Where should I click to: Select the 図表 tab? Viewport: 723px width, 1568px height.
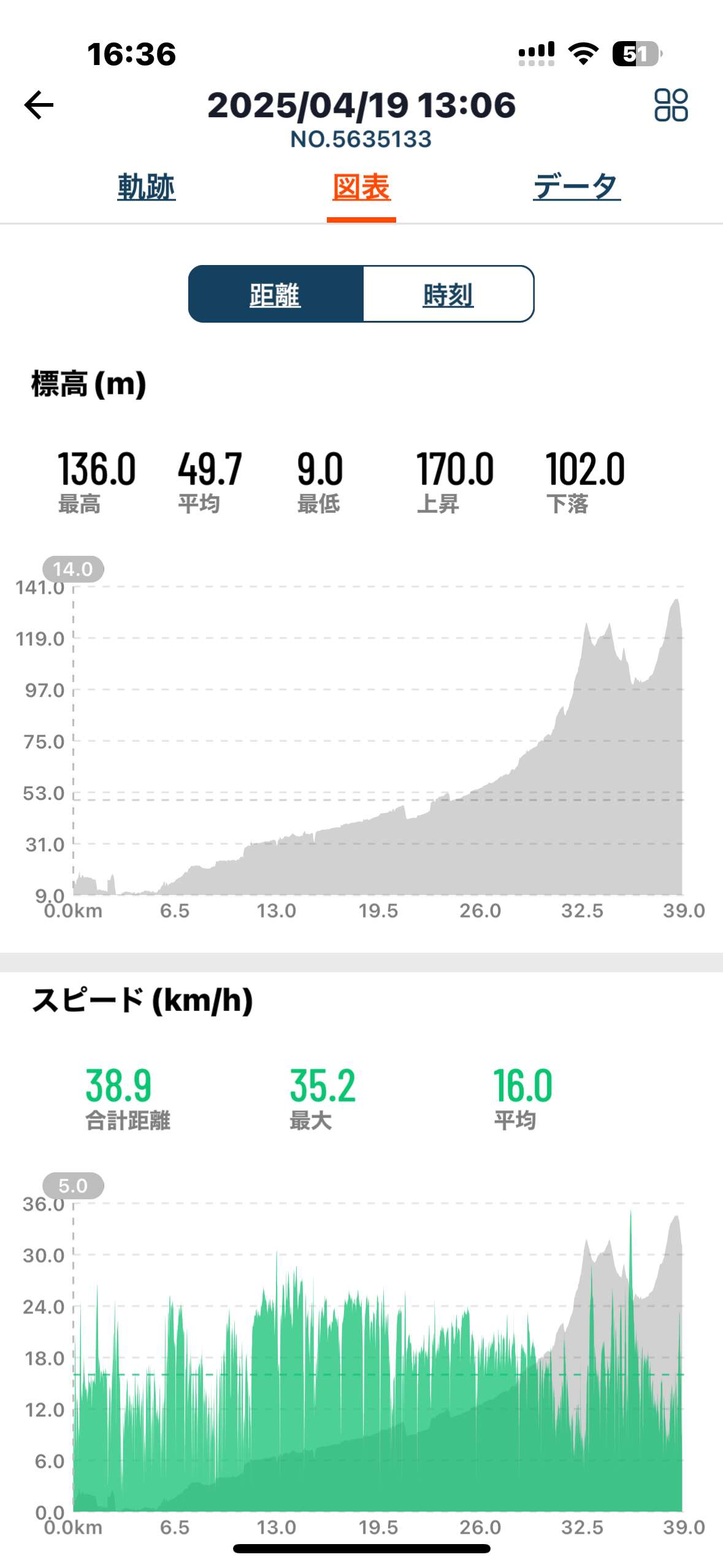click(x=361, y=187)
